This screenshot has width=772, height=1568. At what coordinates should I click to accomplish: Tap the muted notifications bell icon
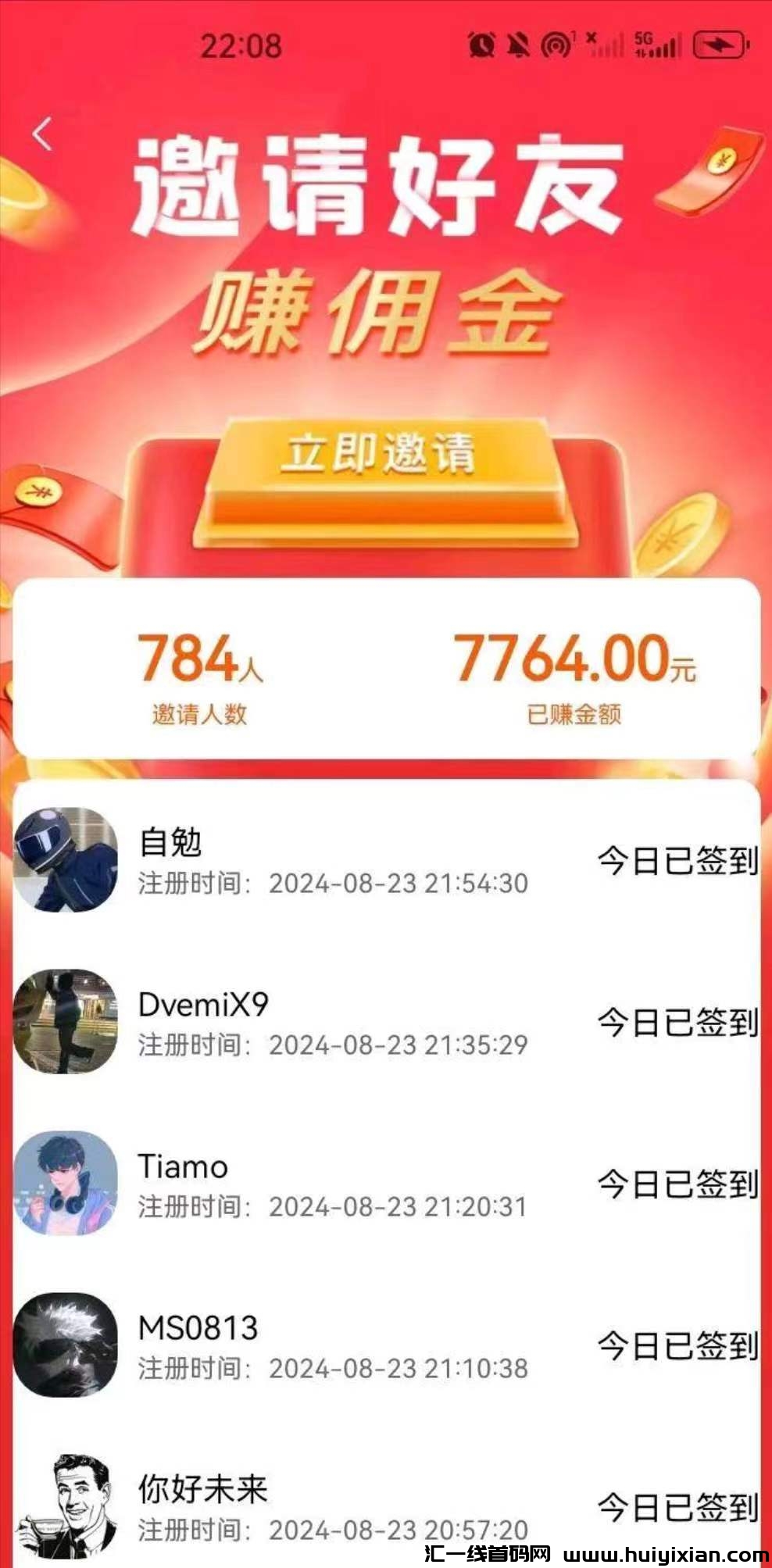coord(517,44)
